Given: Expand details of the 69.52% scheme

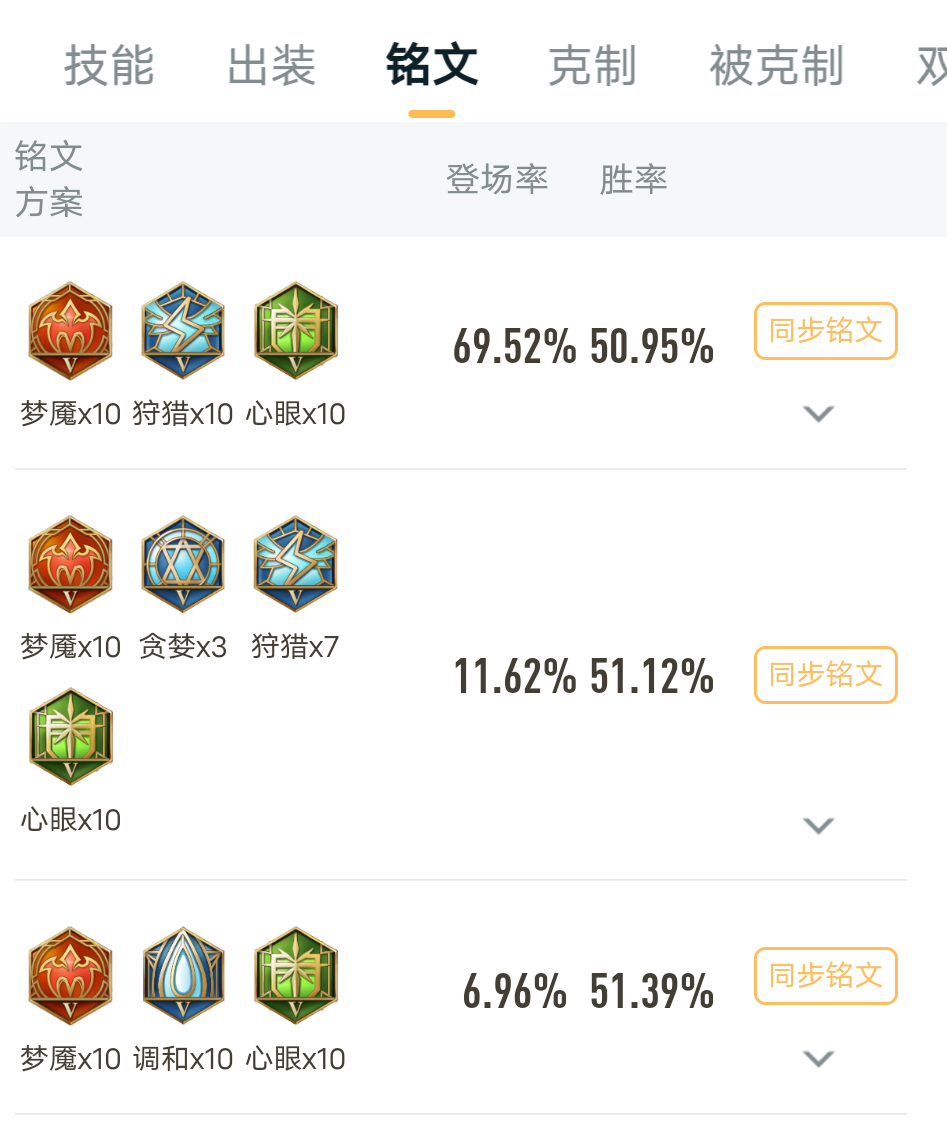Looking at the screenshot, I should 819,413.
